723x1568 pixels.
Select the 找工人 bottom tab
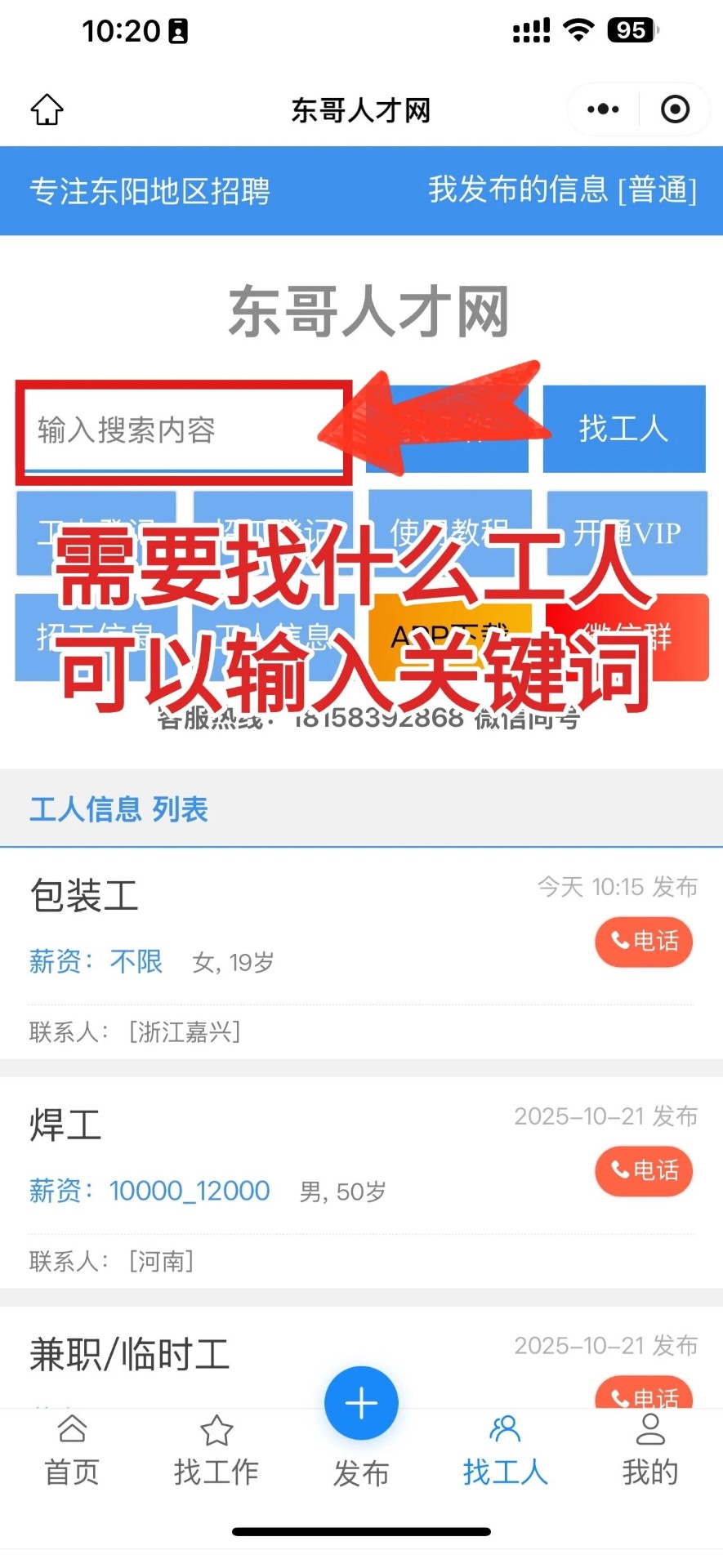tap(505, 1450)
